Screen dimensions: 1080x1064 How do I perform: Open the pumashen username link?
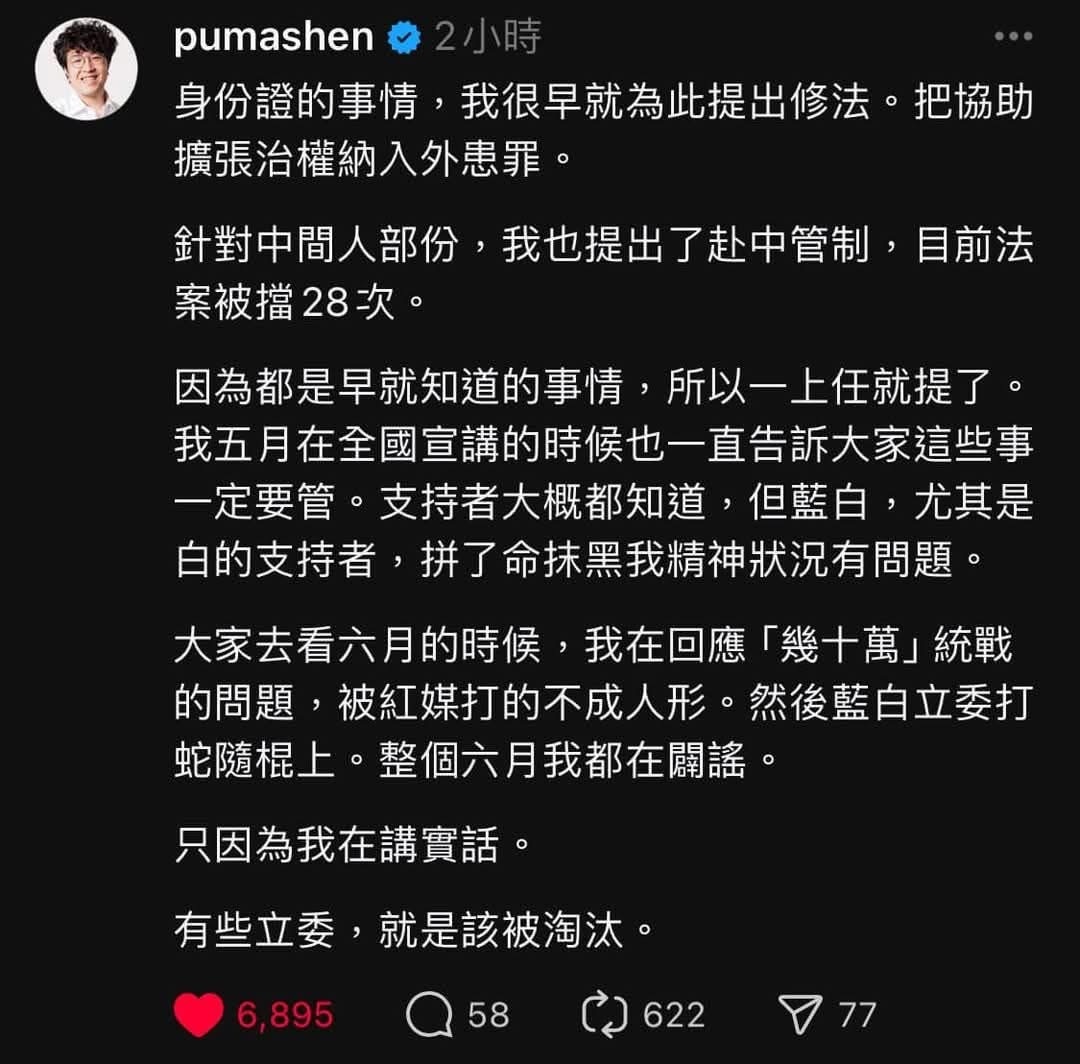(273, 38)
